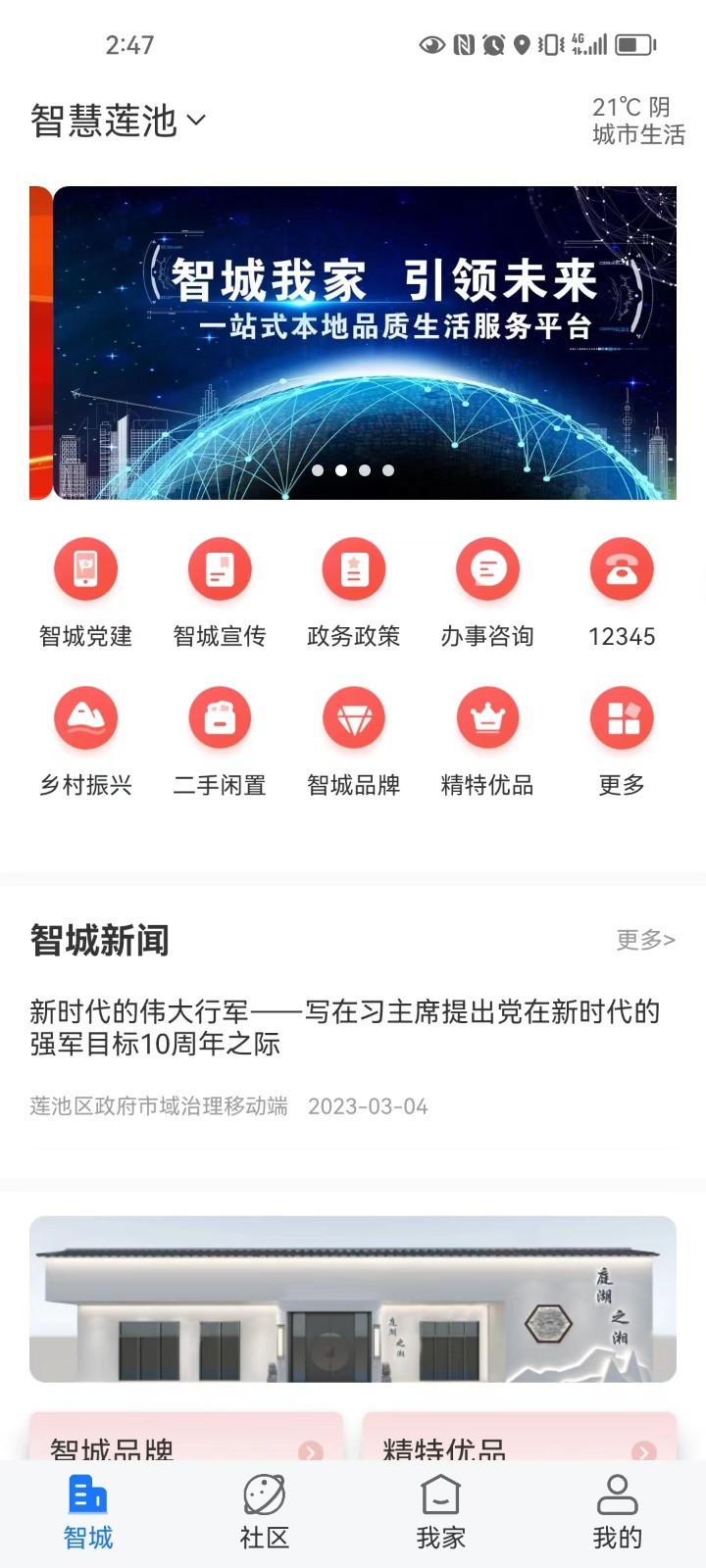Open the 智城我家 引领未来 banner

coord(364,342)
